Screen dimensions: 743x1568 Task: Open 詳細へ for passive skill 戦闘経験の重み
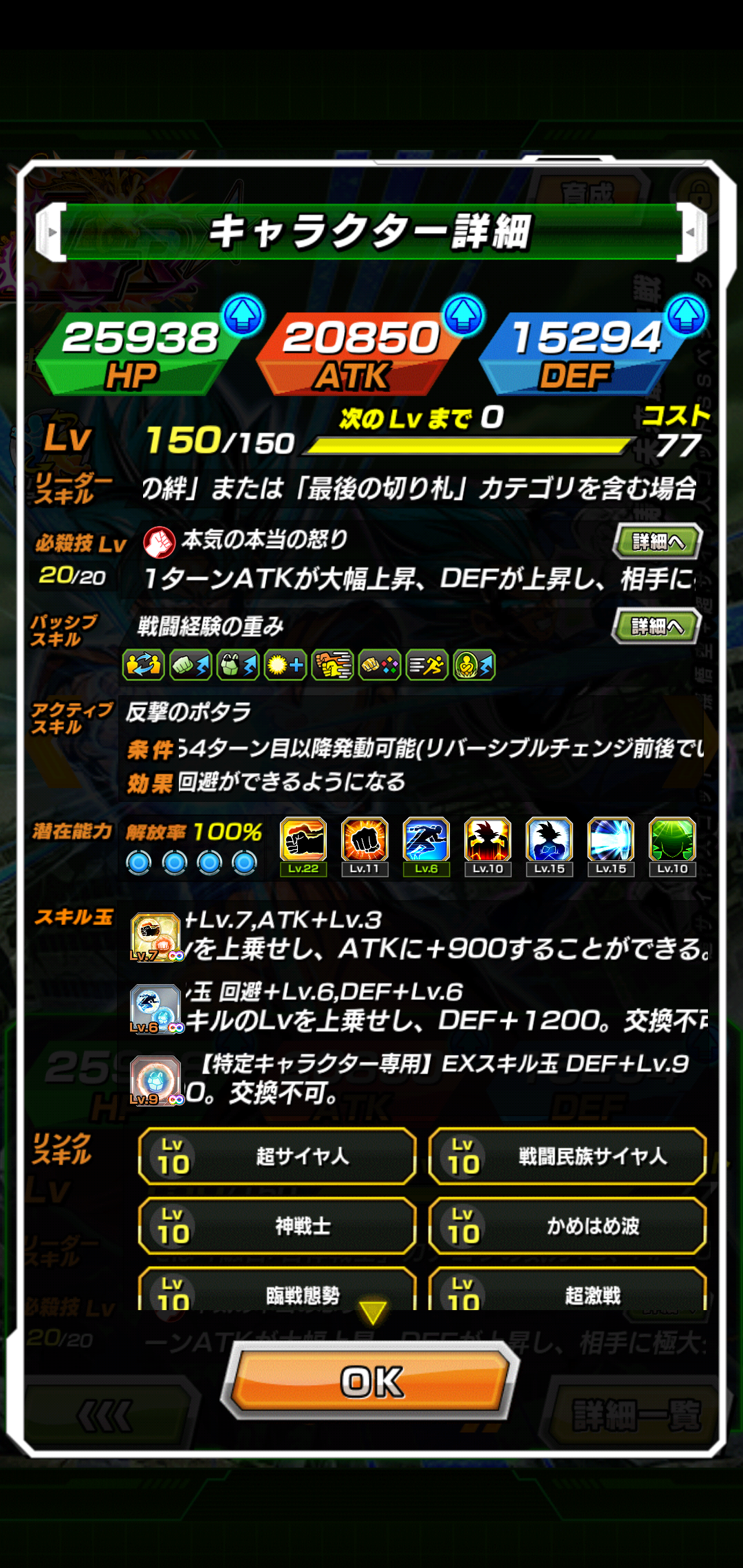coord(656,626)
